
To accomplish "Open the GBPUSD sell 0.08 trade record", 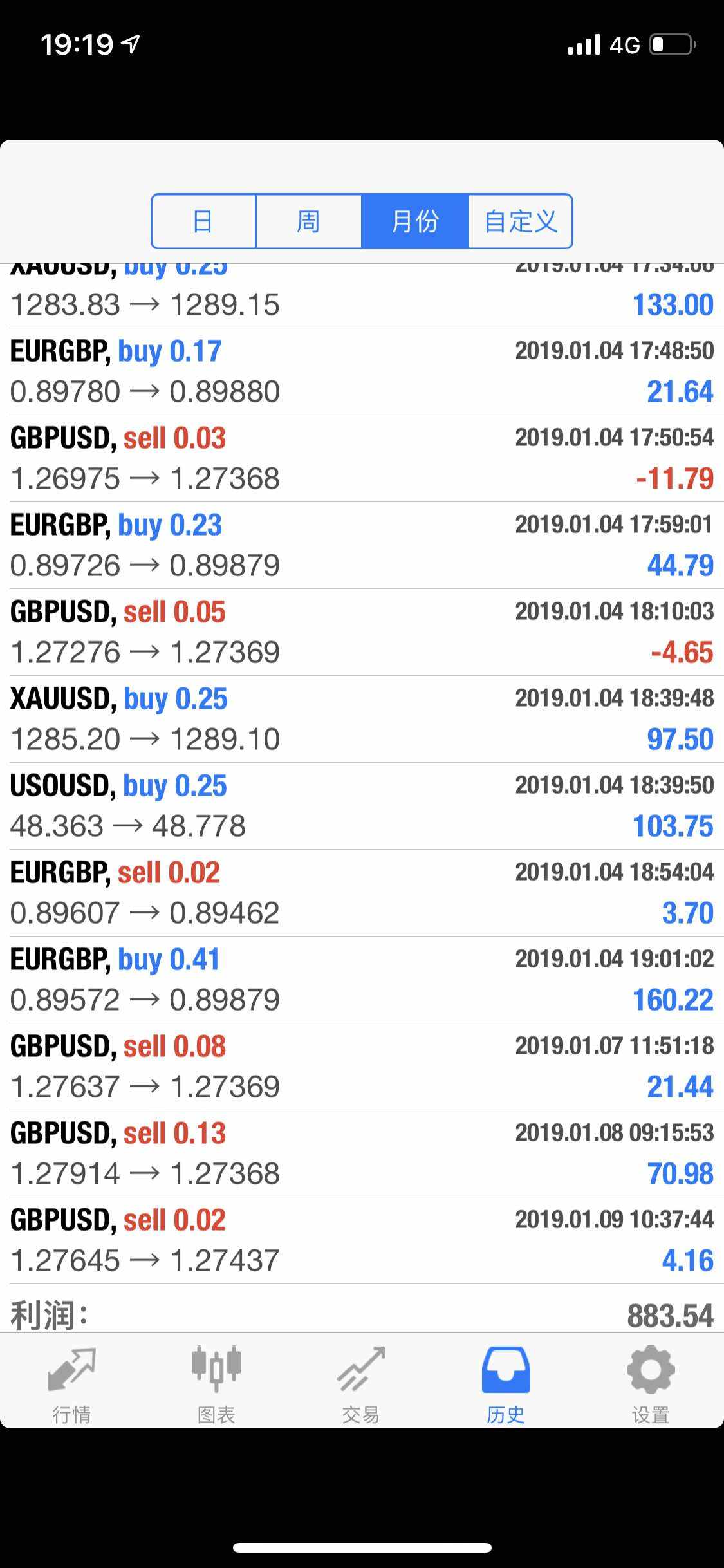I will (362, 1067).
